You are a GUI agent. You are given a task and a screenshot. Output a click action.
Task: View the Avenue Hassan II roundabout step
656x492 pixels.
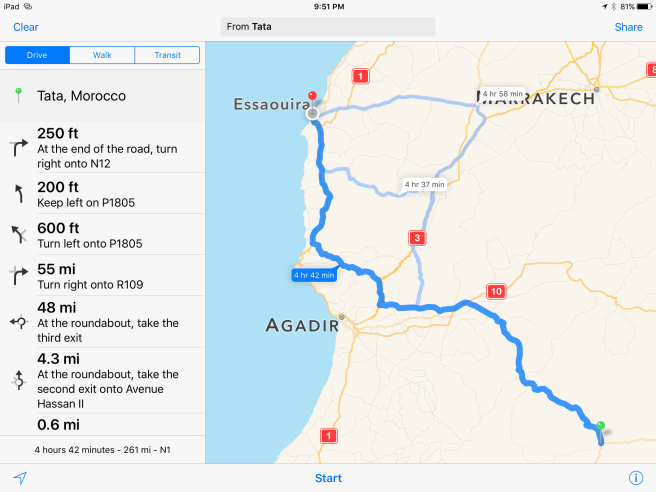[x=102, y=380]
